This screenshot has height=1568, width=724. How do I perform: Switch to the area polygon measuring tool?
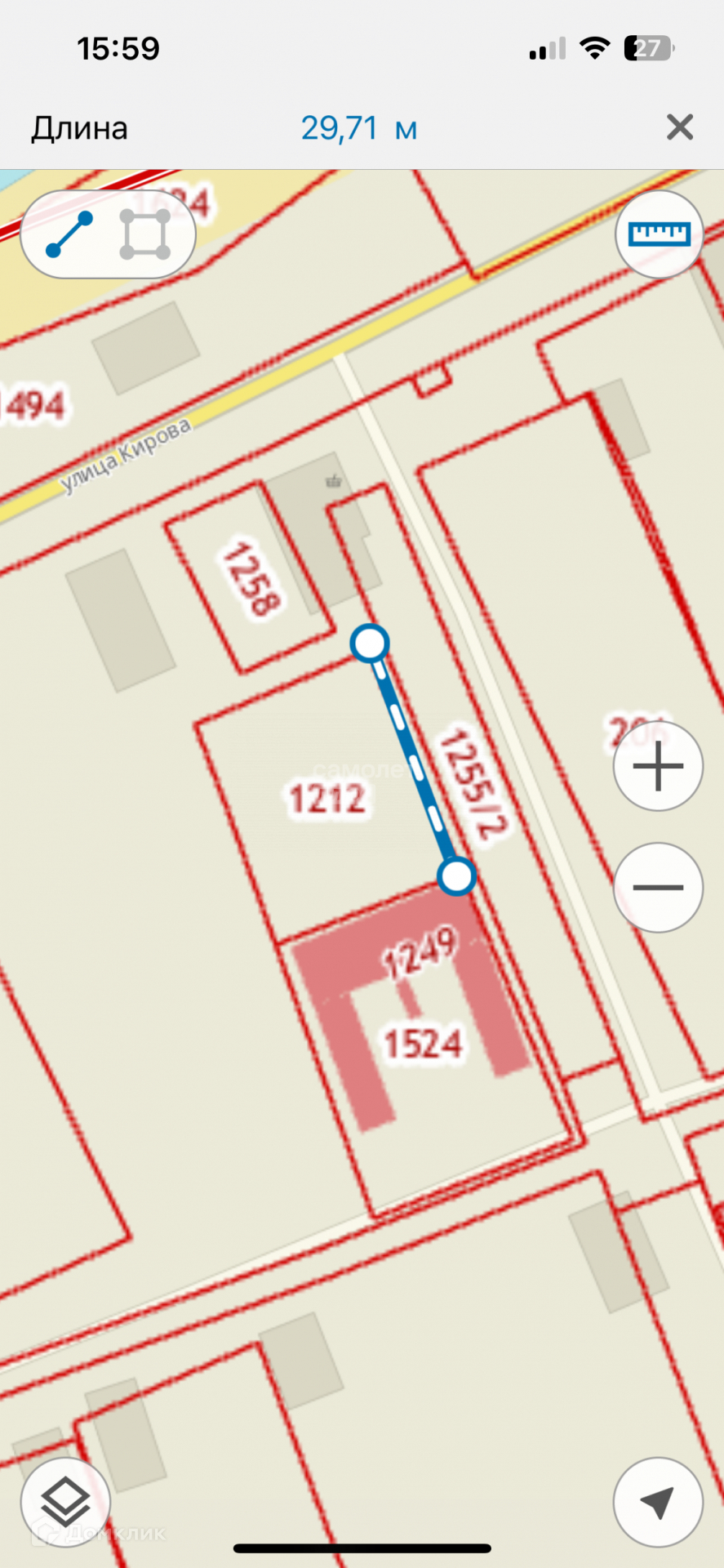145,235
